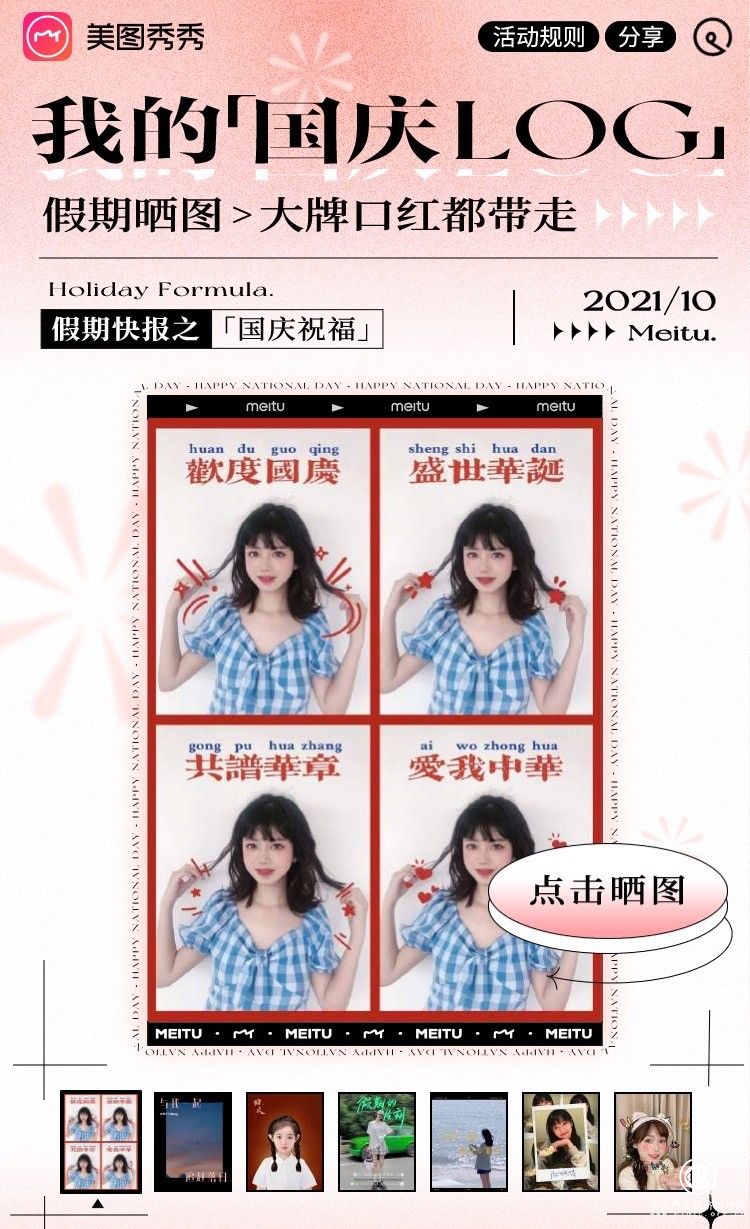Tap the round icon beside 分享
The height and width of the screenshot is (1229, 750).
tap(712, 37)
